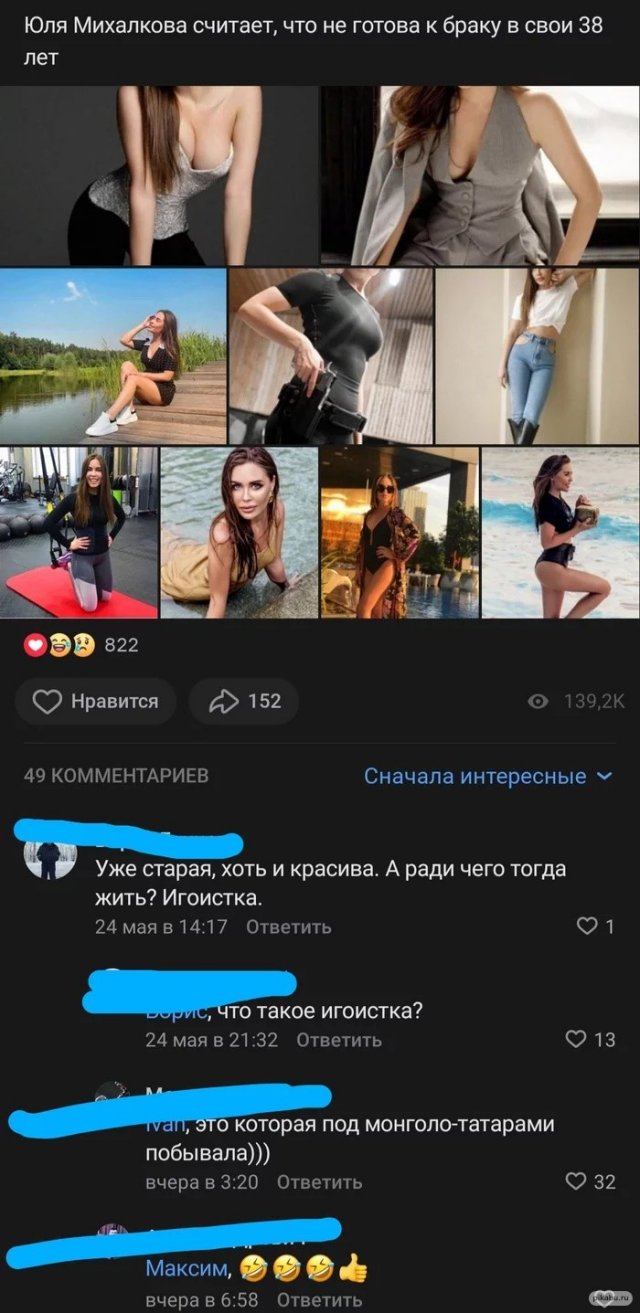640x1313 pixels.
Task: Open the 822 reactions list
Action: (80, 646)
